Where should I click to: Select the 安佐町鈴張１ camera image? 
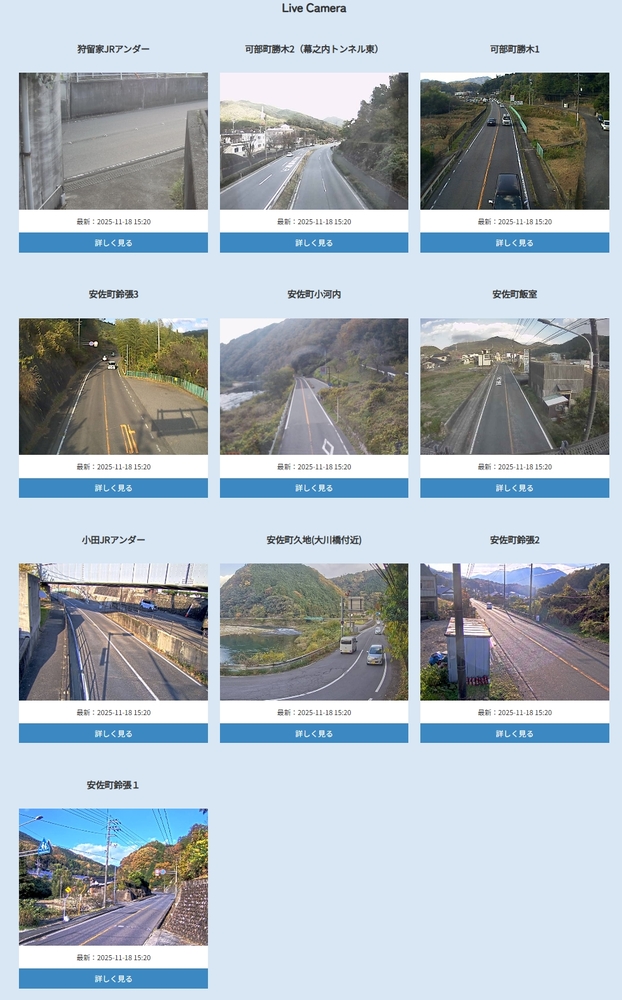click(x=113, y=876)
